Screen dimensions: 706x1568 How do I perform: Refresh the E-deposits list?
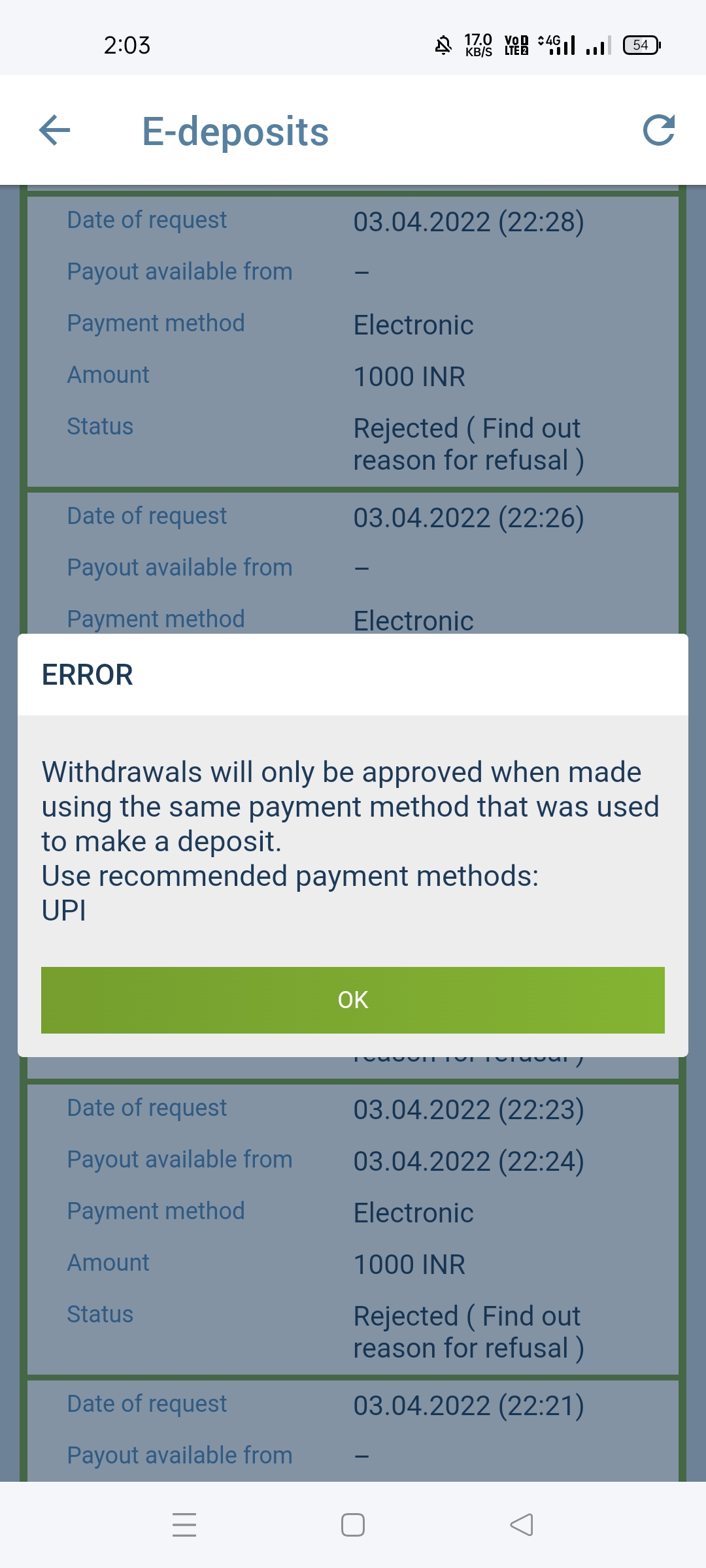[x=658, y=130]
